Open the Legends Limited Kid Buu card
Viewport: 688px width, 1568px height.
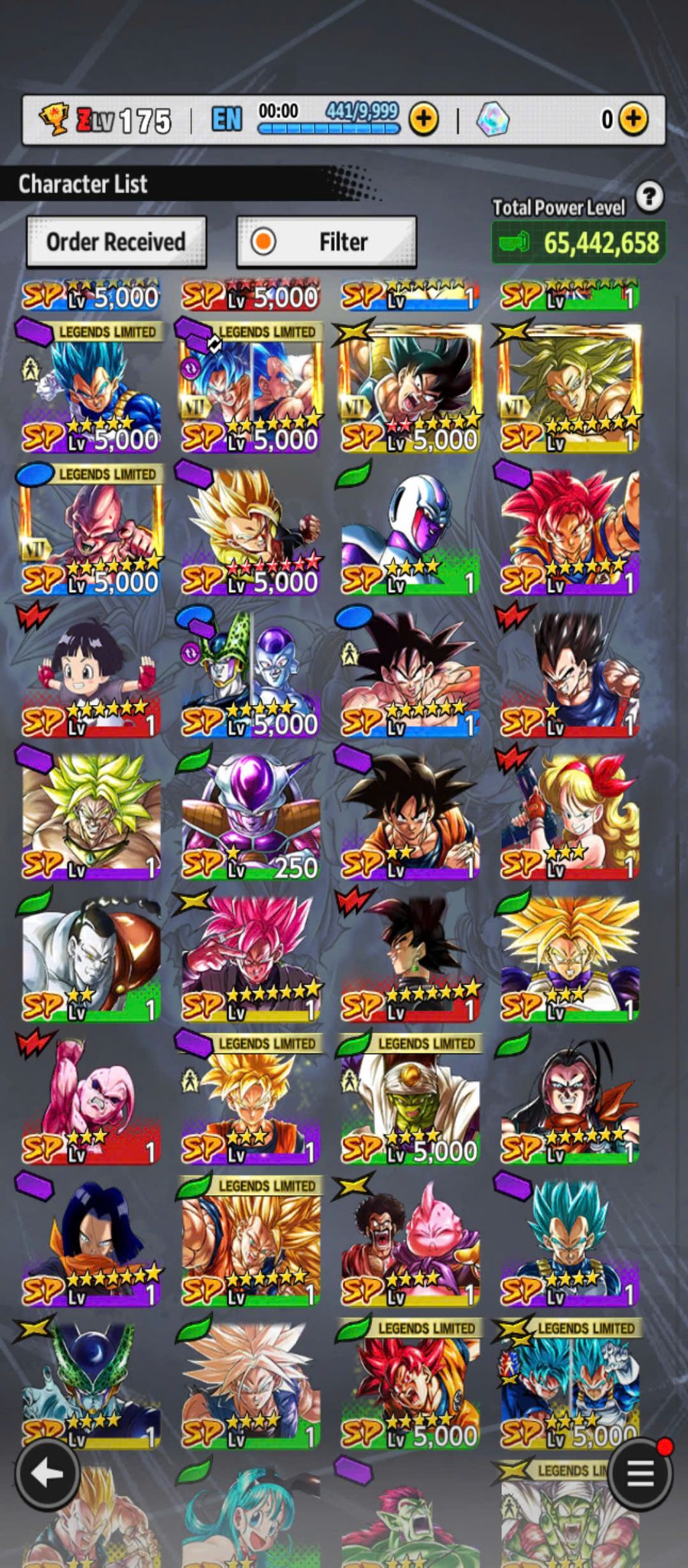click(91, 530)
